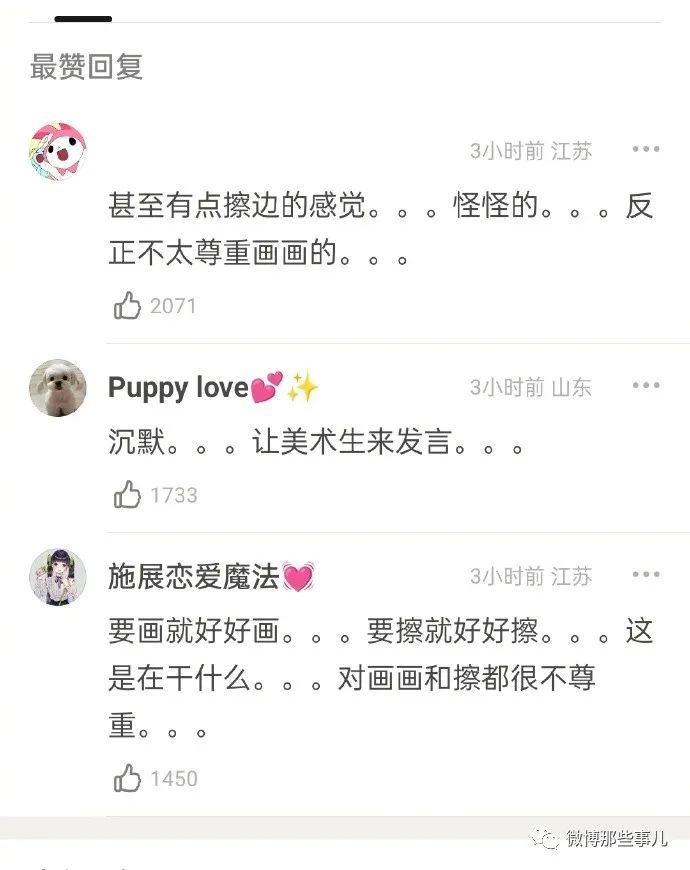Open the more options on 施展恋爱魔法's comment
Image resolution: width=690 pixels, height=870 pixels.
point(645,575)
